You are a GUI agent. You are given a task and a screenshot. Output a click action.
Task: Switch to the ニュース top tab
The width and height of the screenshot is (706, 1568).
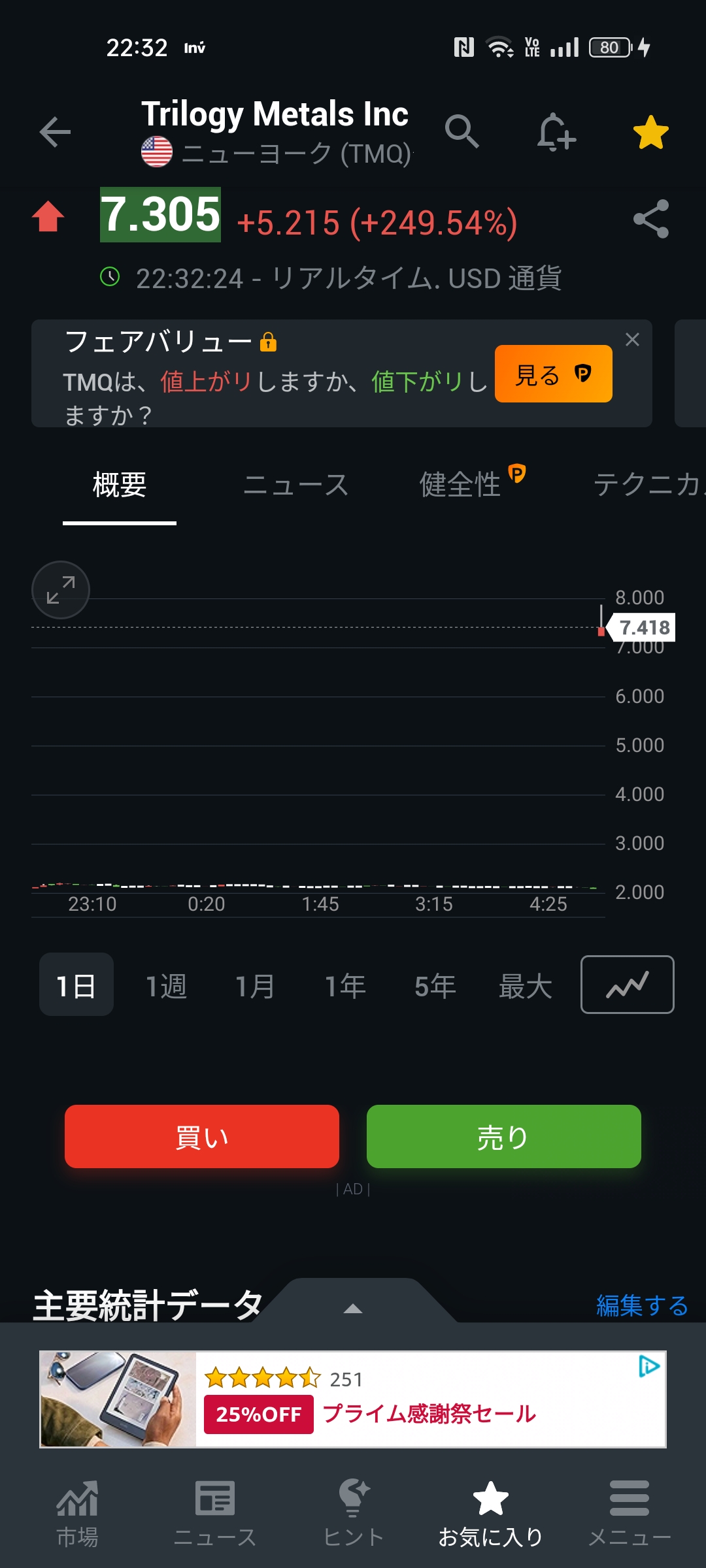tap(295, 485)
